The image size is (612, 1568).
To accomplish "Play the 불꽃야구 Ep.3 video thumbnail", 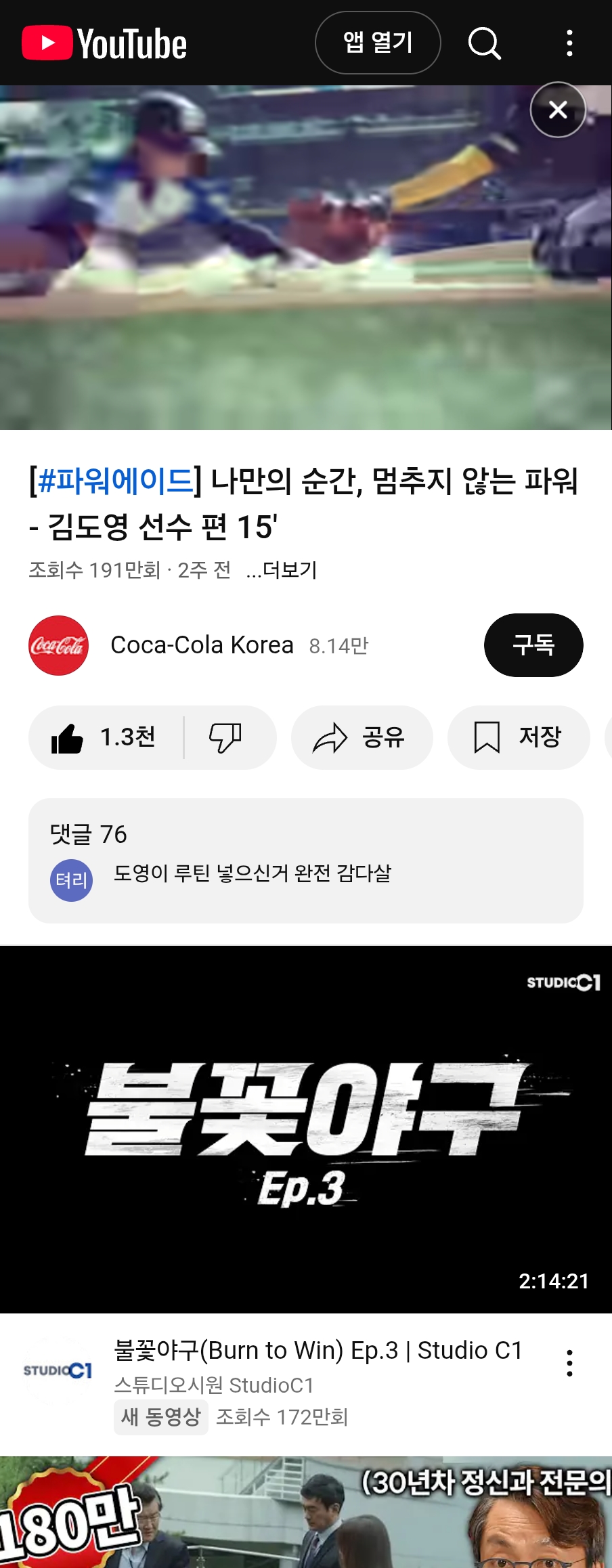I will click(x=306, y=1129).
